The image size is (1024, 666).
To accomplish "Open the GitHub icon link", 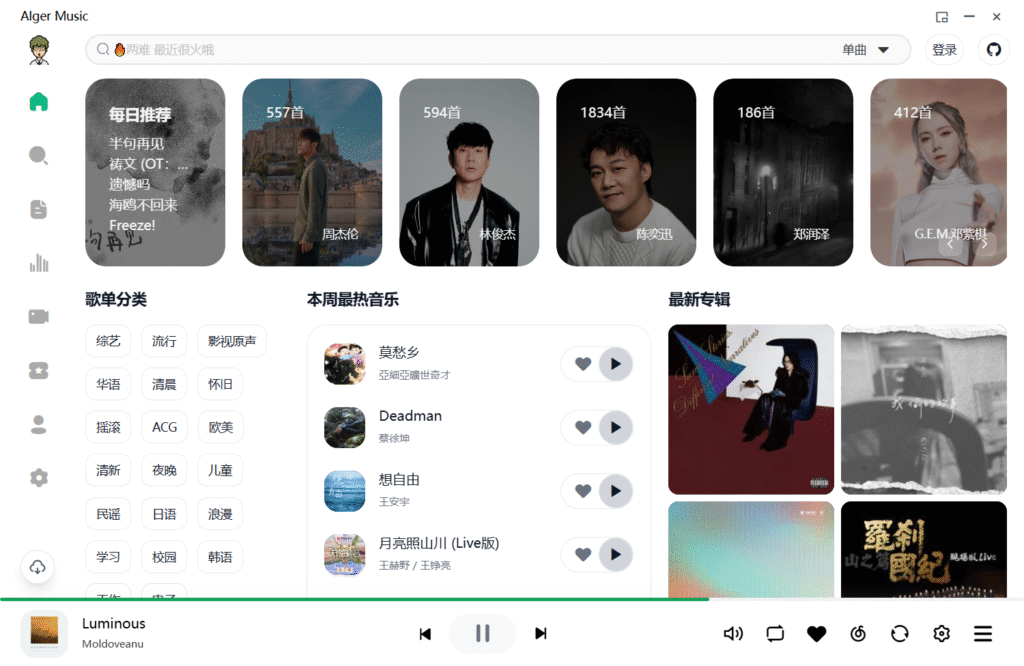I will click(993, 50).
